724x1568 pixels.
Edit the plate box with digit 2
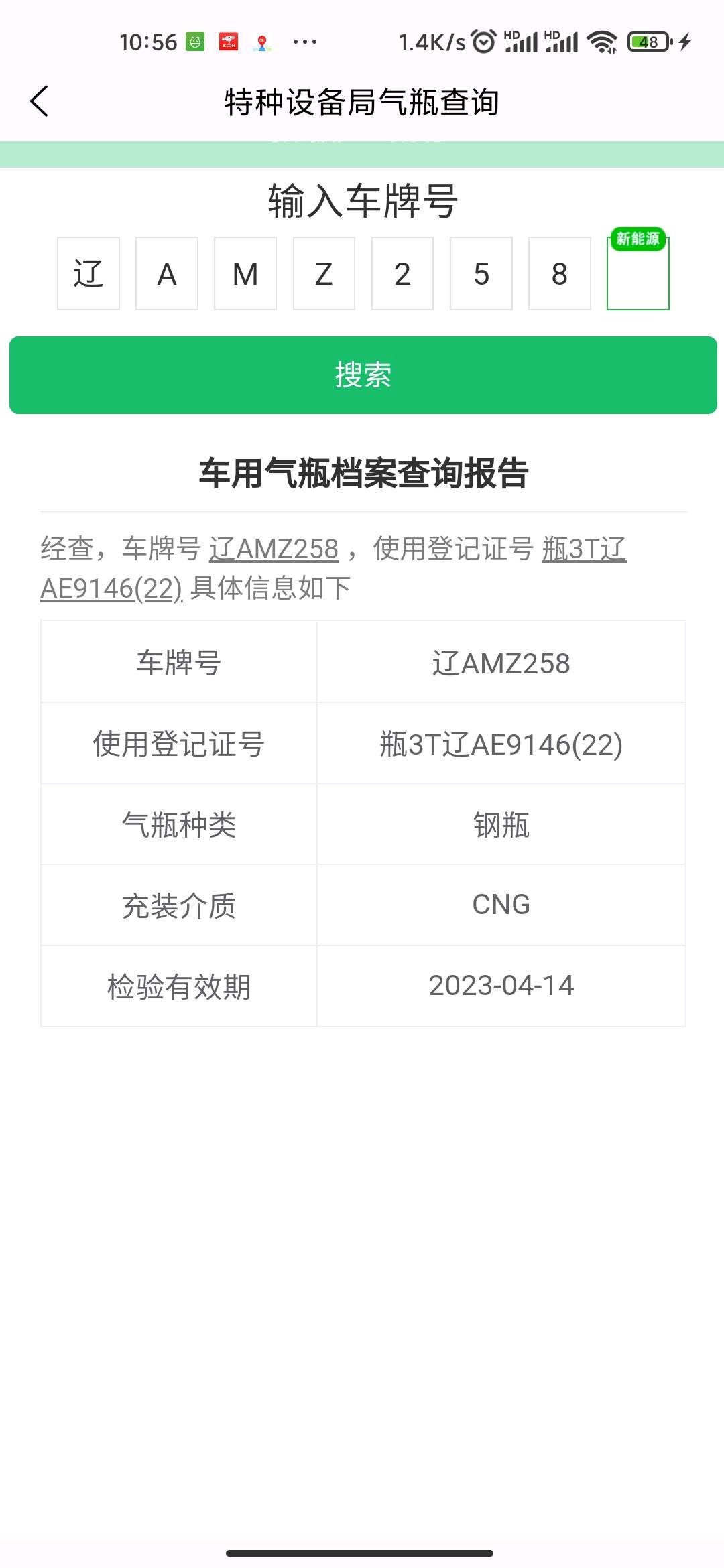(402, 273)
